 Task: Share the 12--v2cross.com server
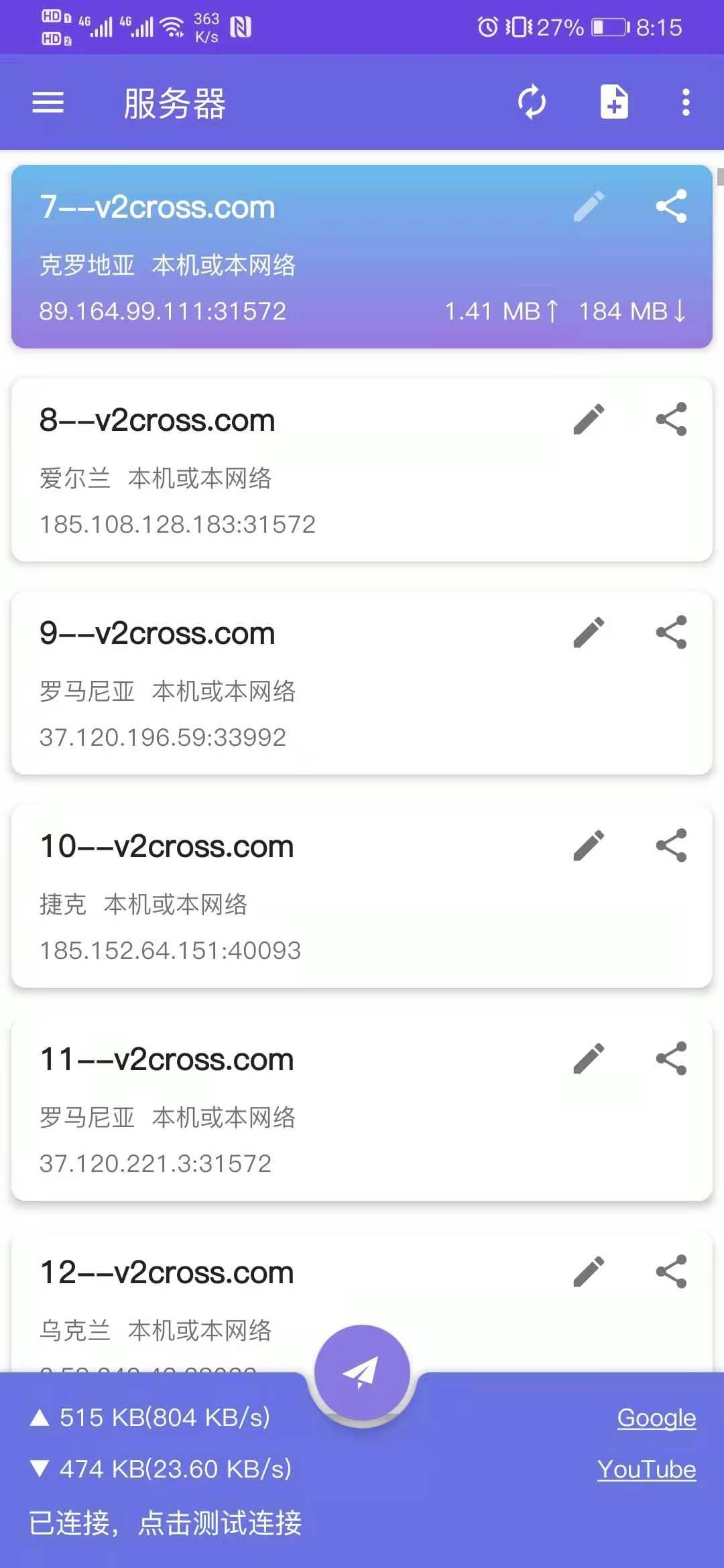tap(672, 1271)
